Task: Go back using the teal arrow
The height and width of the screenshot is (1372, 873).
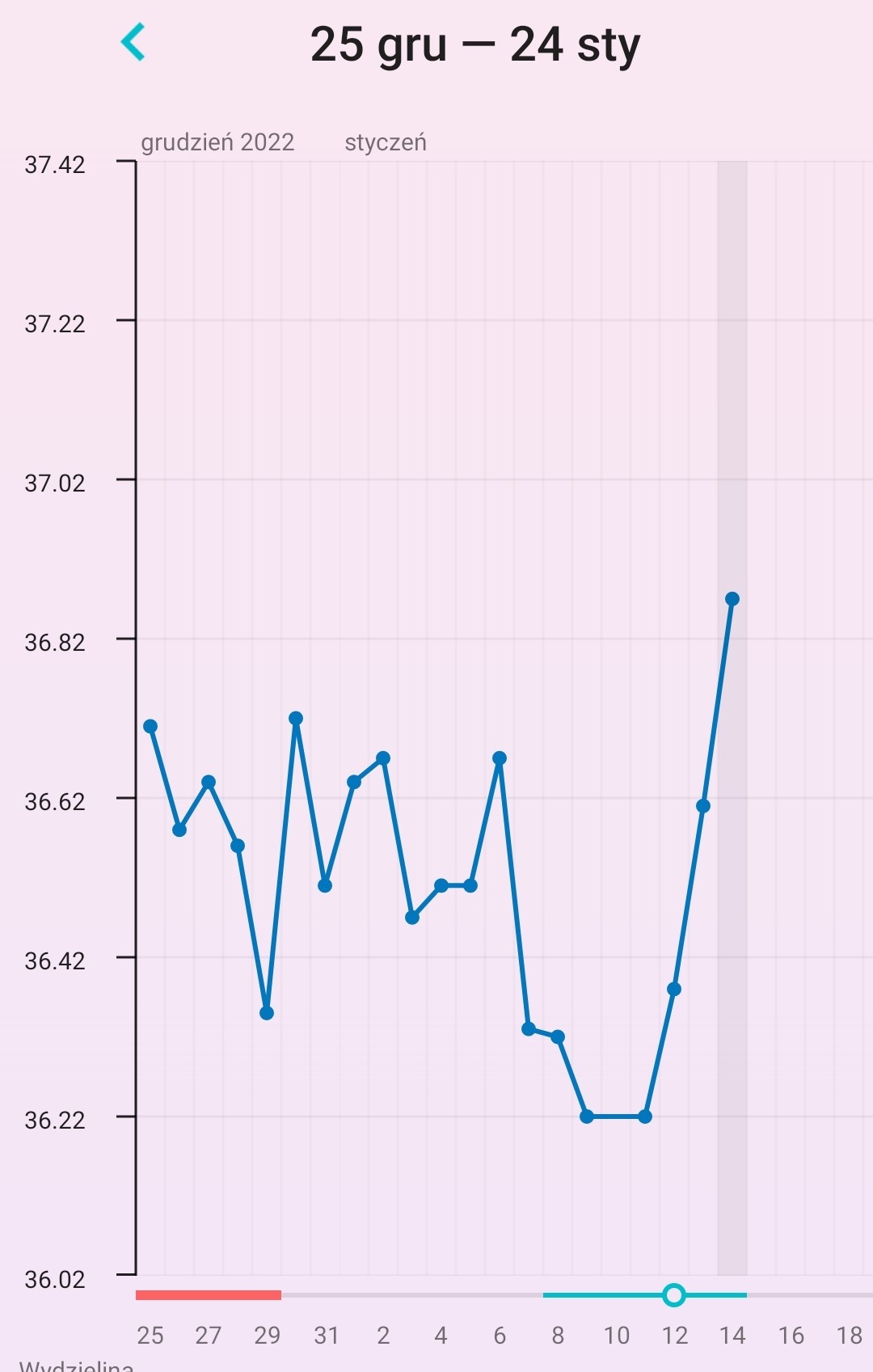Action: pos(133,42)
